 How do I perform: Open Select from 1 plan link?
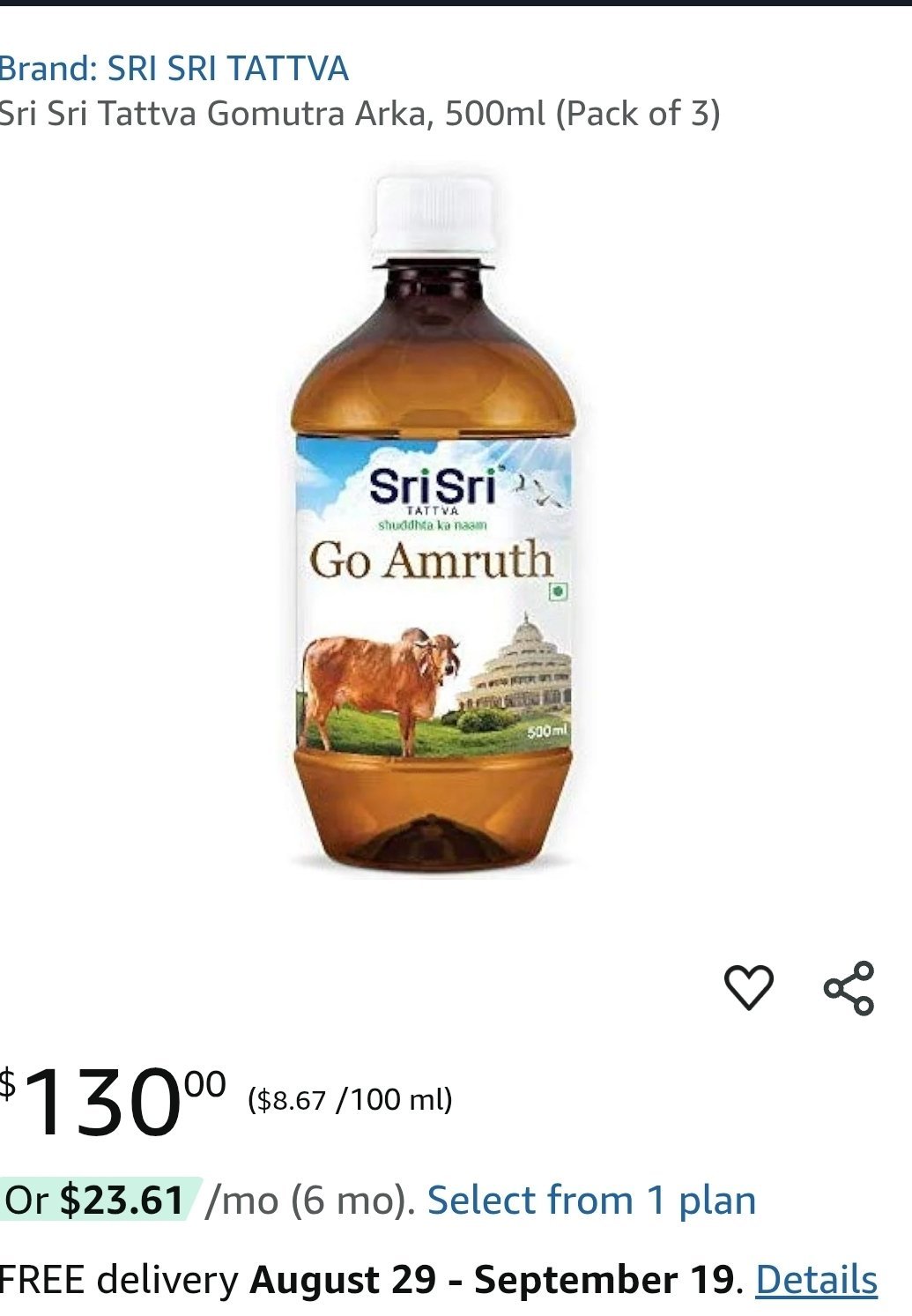(591, 1201)
